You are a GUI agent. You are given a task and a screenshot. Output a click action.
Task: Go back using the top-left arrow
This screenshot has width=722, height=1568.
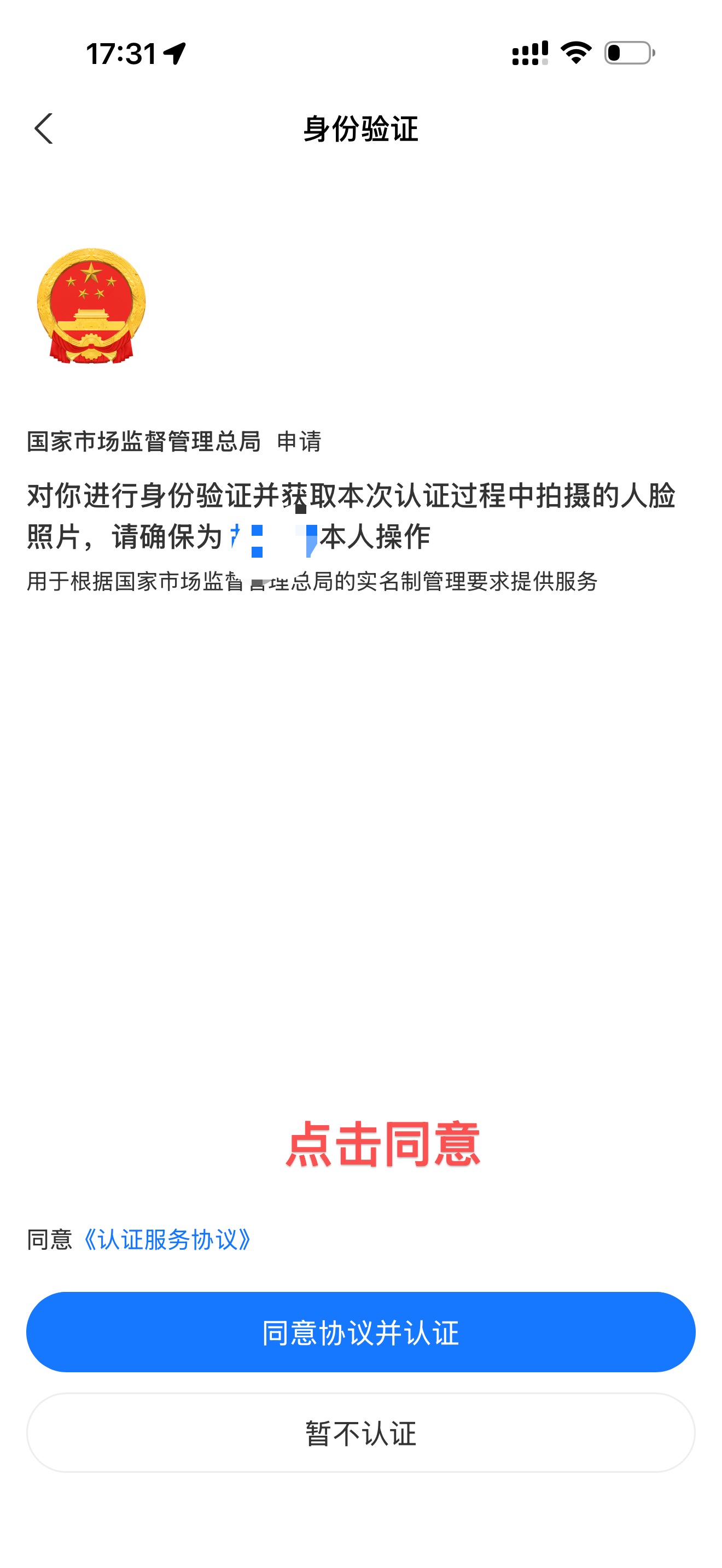(x=44, y=128)
